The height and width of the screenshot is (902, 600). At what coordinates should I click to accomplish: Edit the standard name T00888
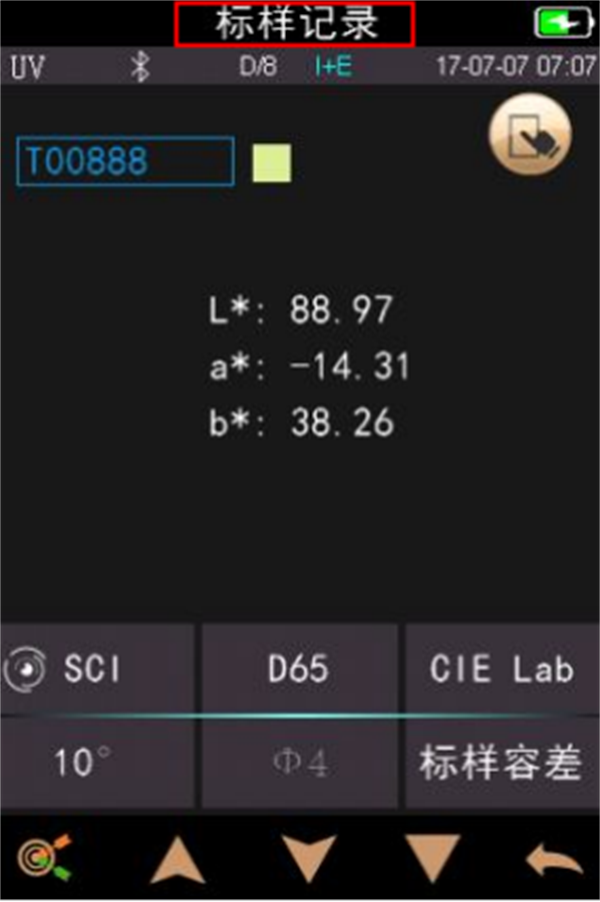coord(125,162)
